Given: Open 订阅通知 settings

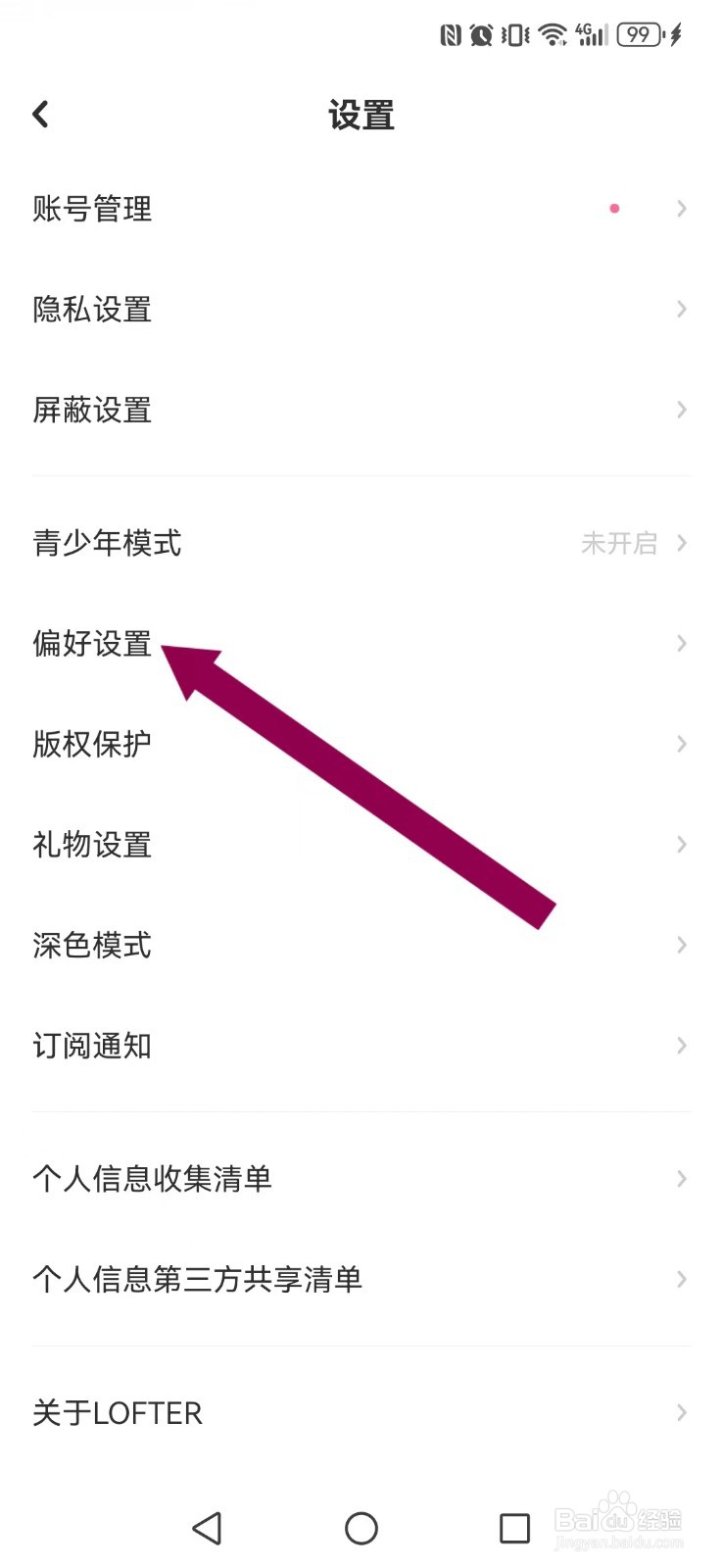Looking at the screenshot, I should click(x=90, y=1046).
